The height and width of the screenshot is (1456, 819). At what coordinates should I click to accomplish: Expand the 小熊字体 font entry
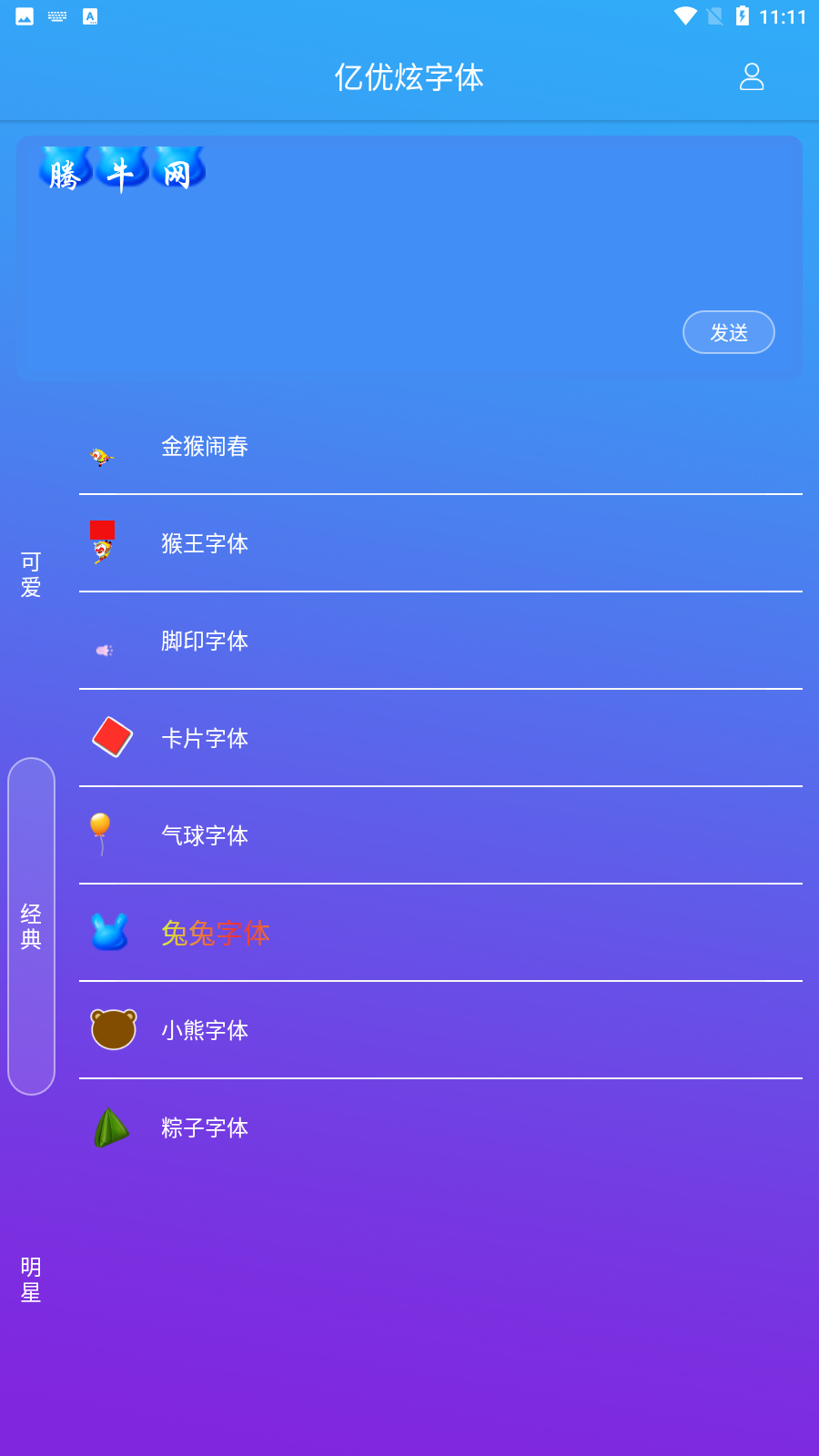(x=205, y=1029)
